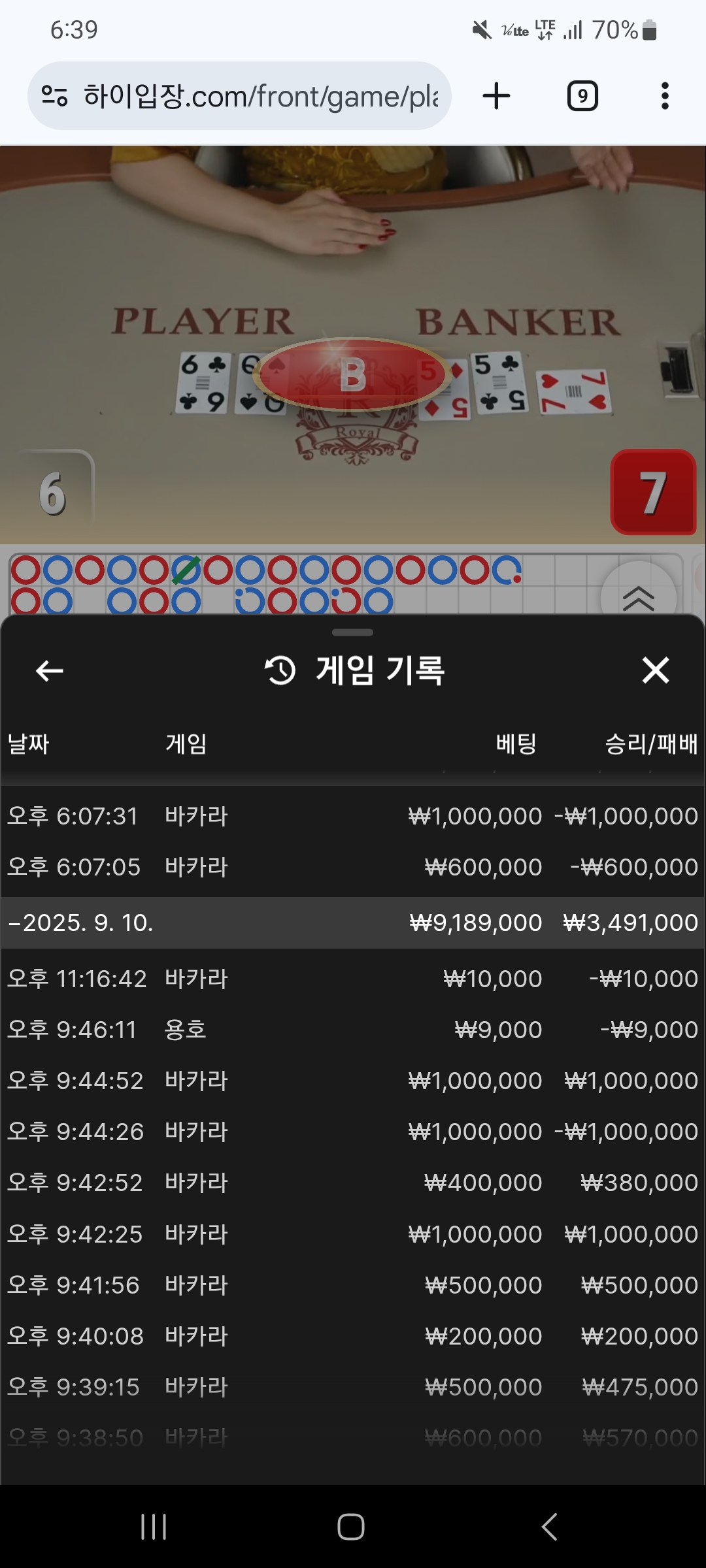The height and width of the screenshot is (1568, 706).
Task: Open the 9:42:52 baccarat record
Action: point(353,1183)
